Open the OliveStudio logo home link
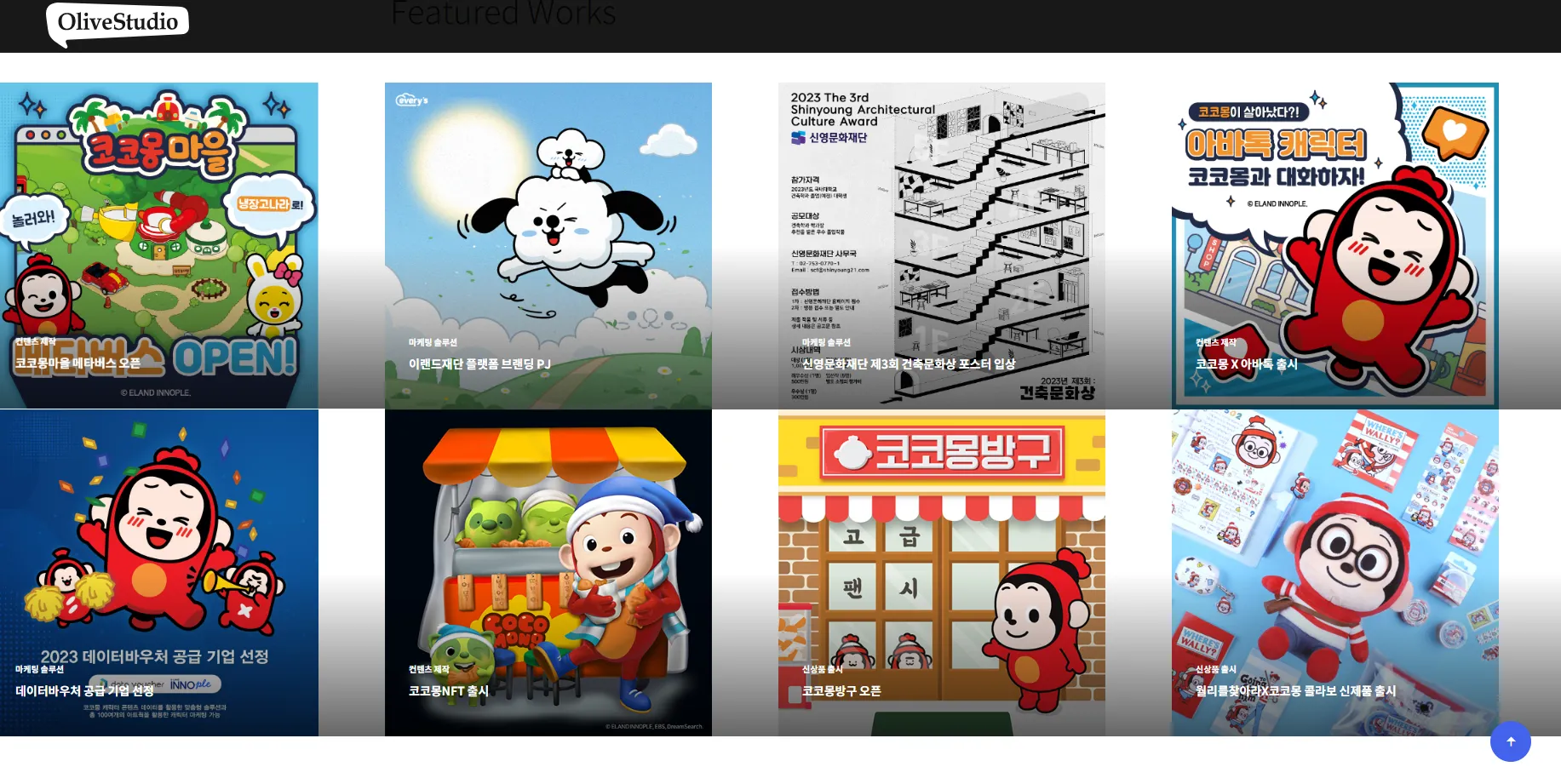Image resolution: width=1561 pixels, height=784 pixels. click(118, 23)
